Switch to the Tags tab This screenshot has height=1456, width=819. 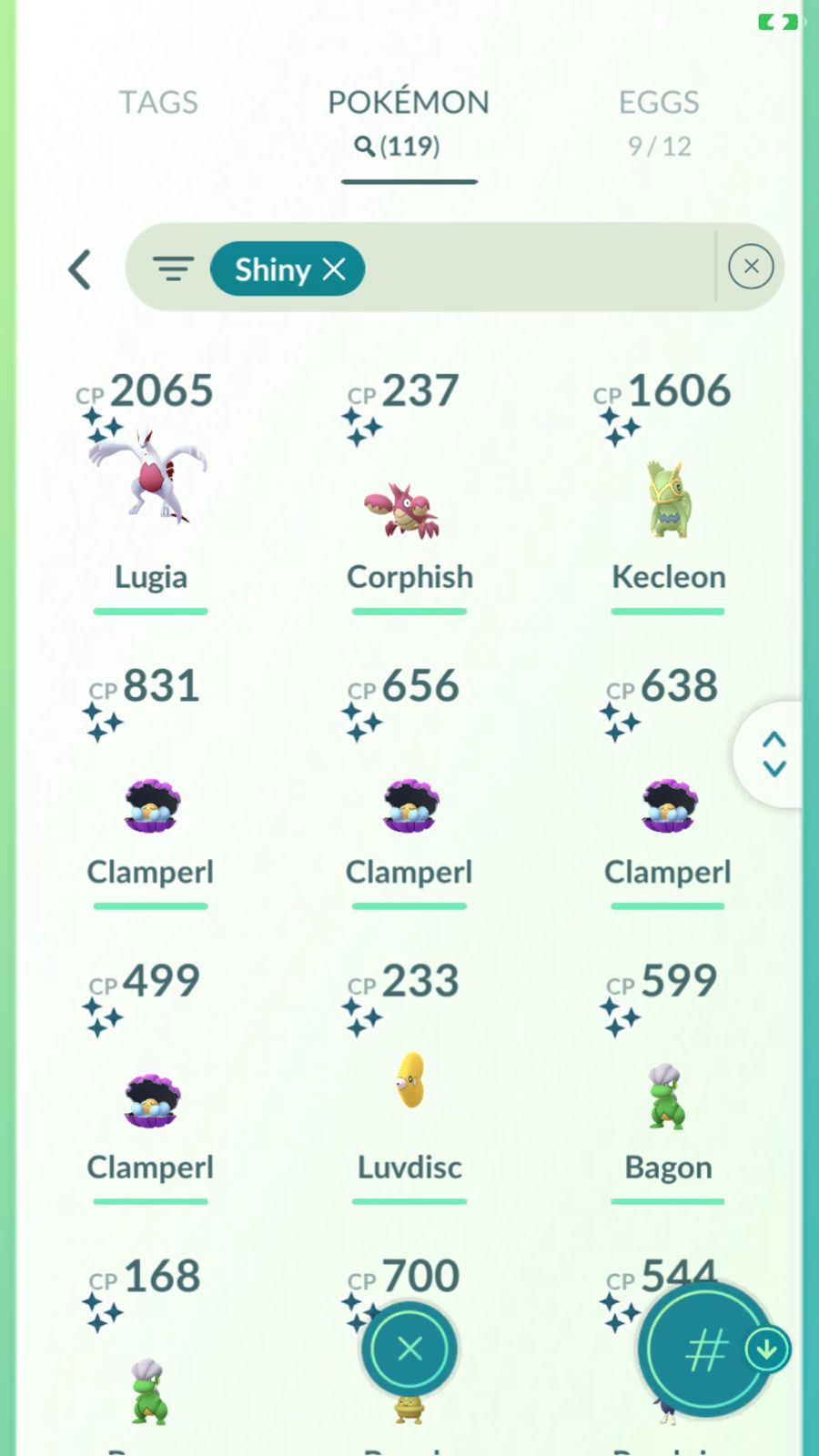[x=158, y=102]
